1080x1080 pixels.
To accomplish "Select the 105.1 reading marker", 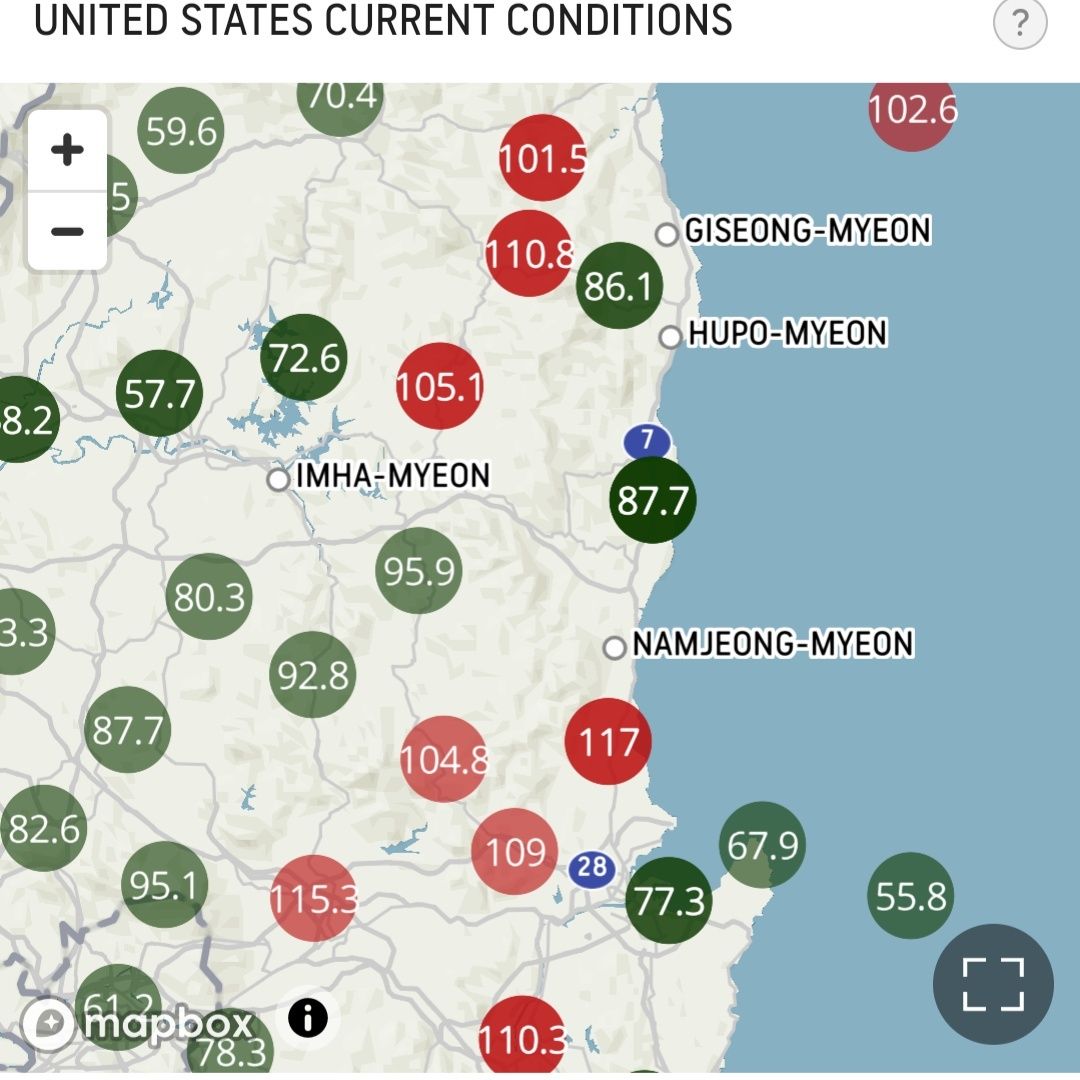I will click(x=439, y=386).
